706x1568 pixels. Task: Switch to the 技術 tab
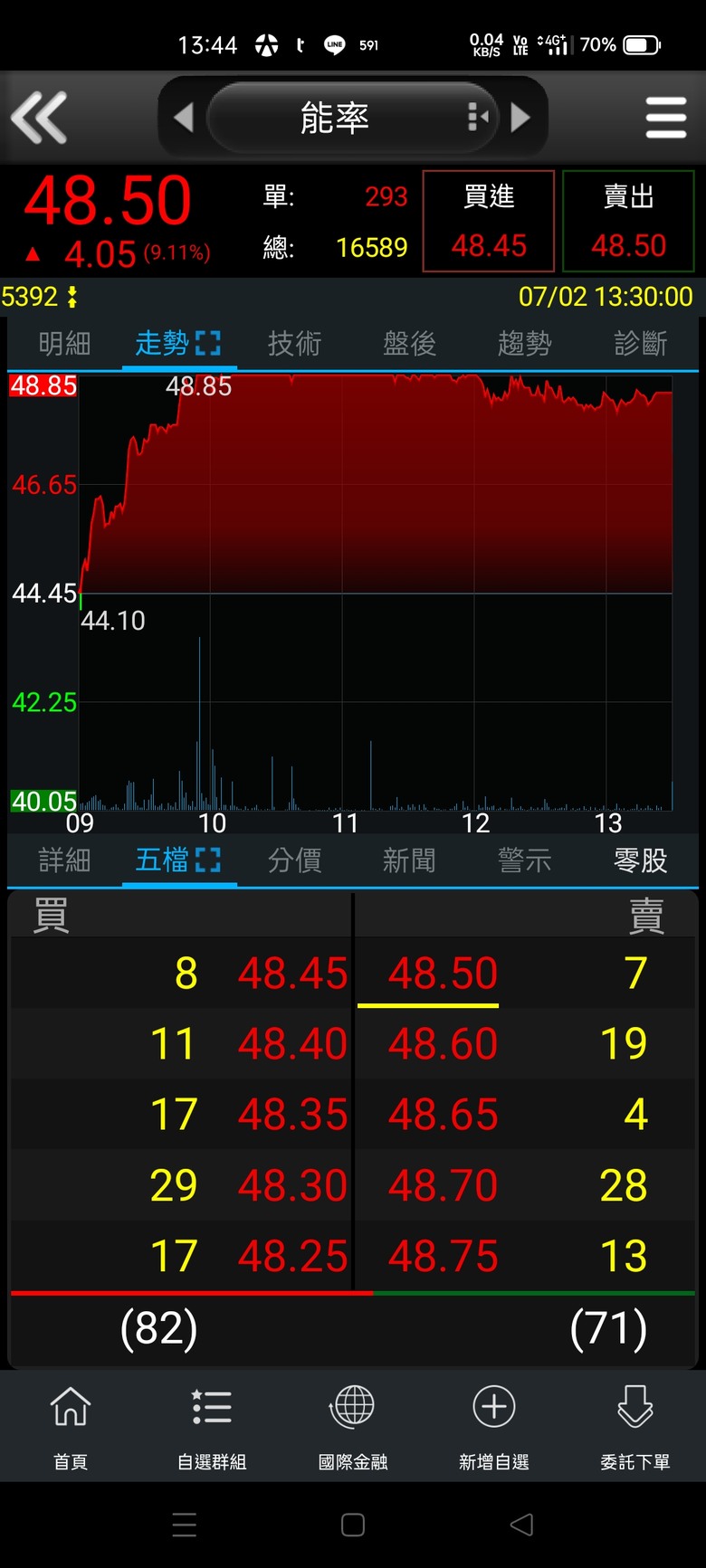(x=294, y=344)
